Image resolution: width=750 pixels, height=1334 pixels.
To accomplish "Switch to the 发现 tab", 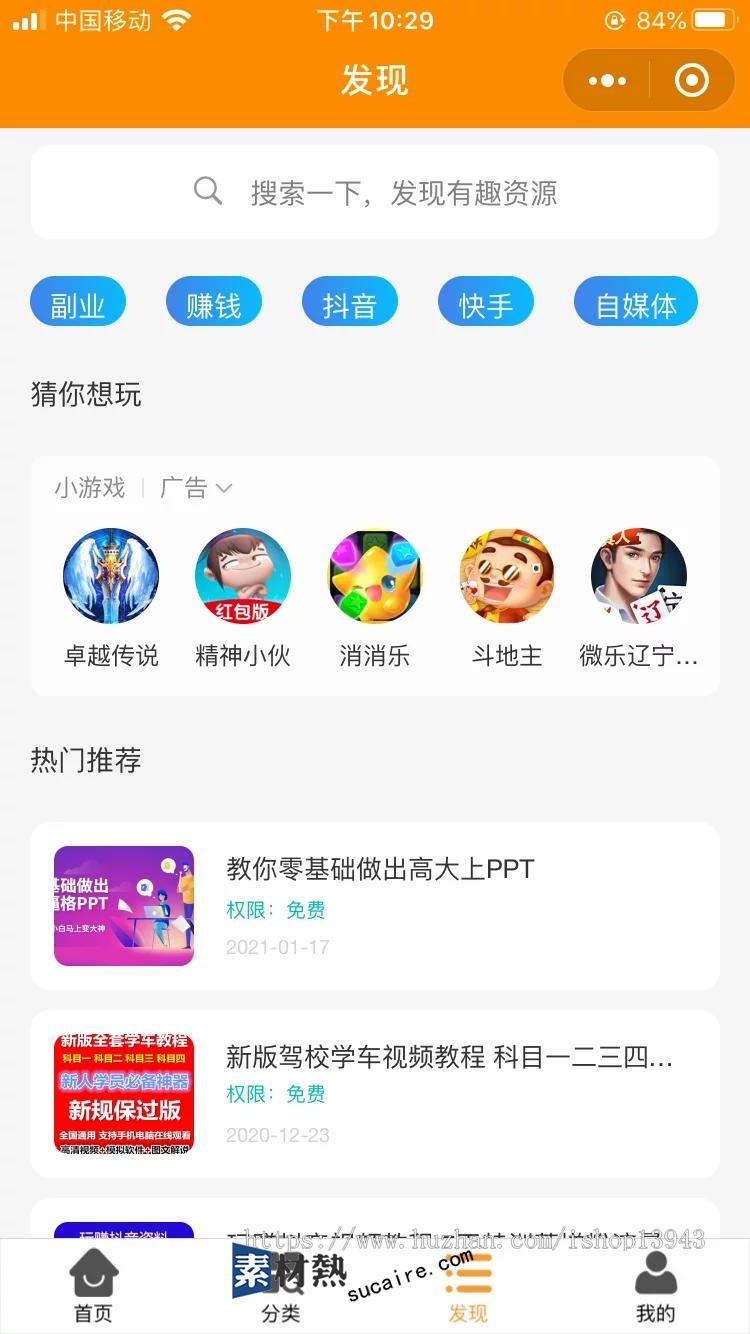I will (x=468, y=1287).
